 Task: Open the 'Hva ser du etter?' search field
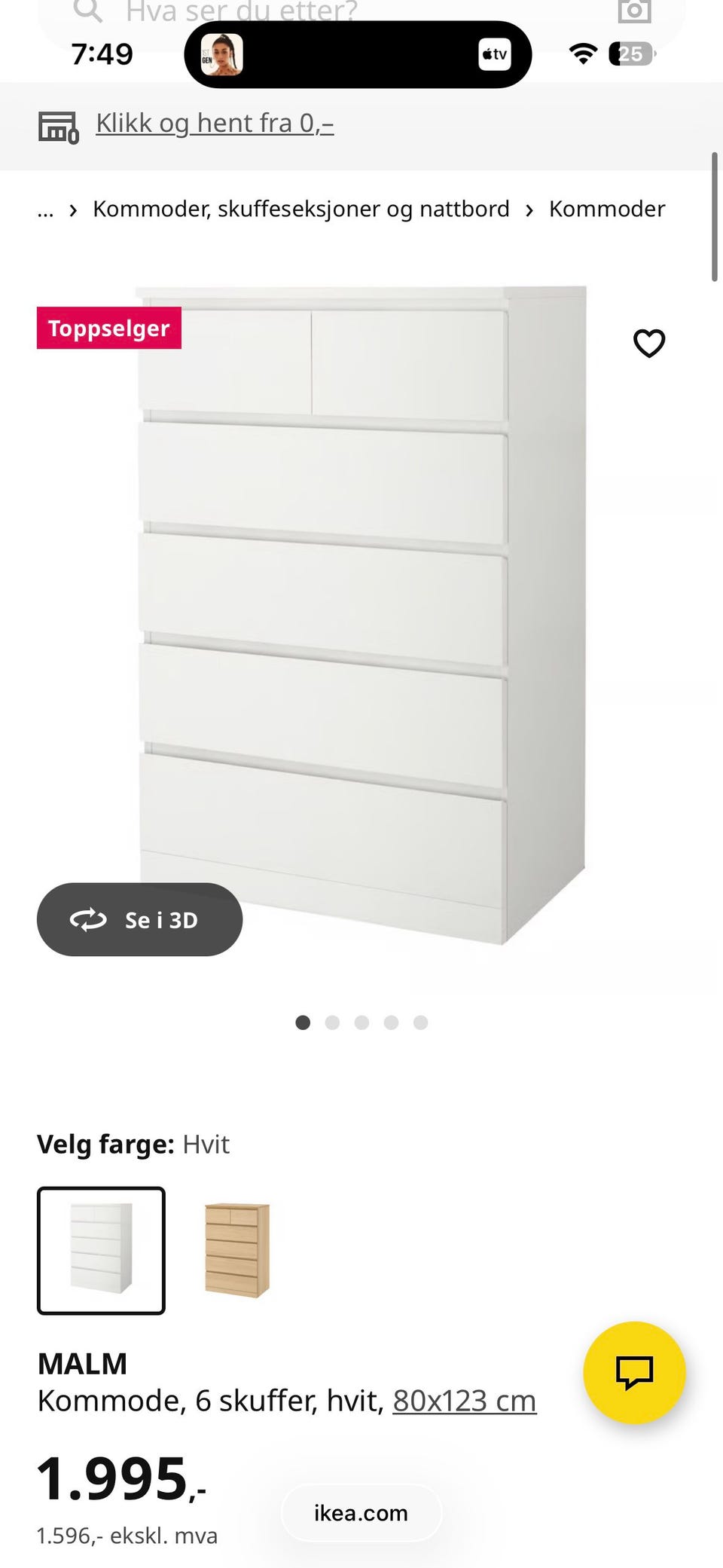[241, 11]
